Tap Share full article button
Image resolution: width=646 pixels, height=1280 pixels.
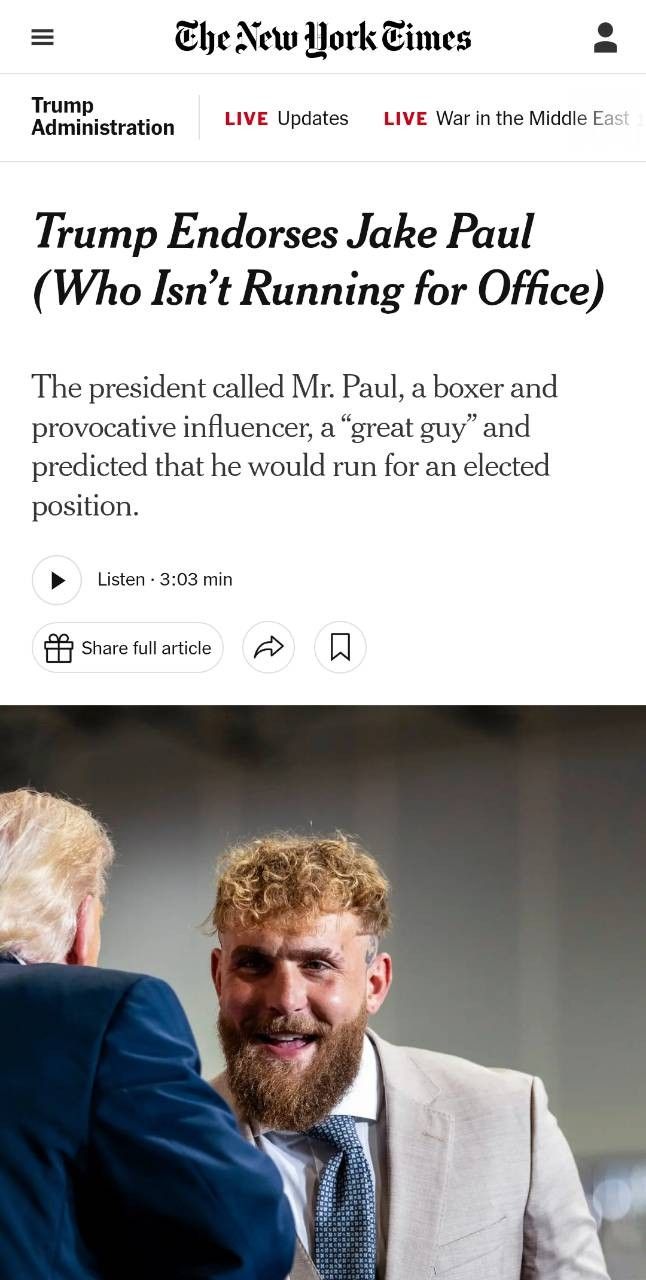128,648
